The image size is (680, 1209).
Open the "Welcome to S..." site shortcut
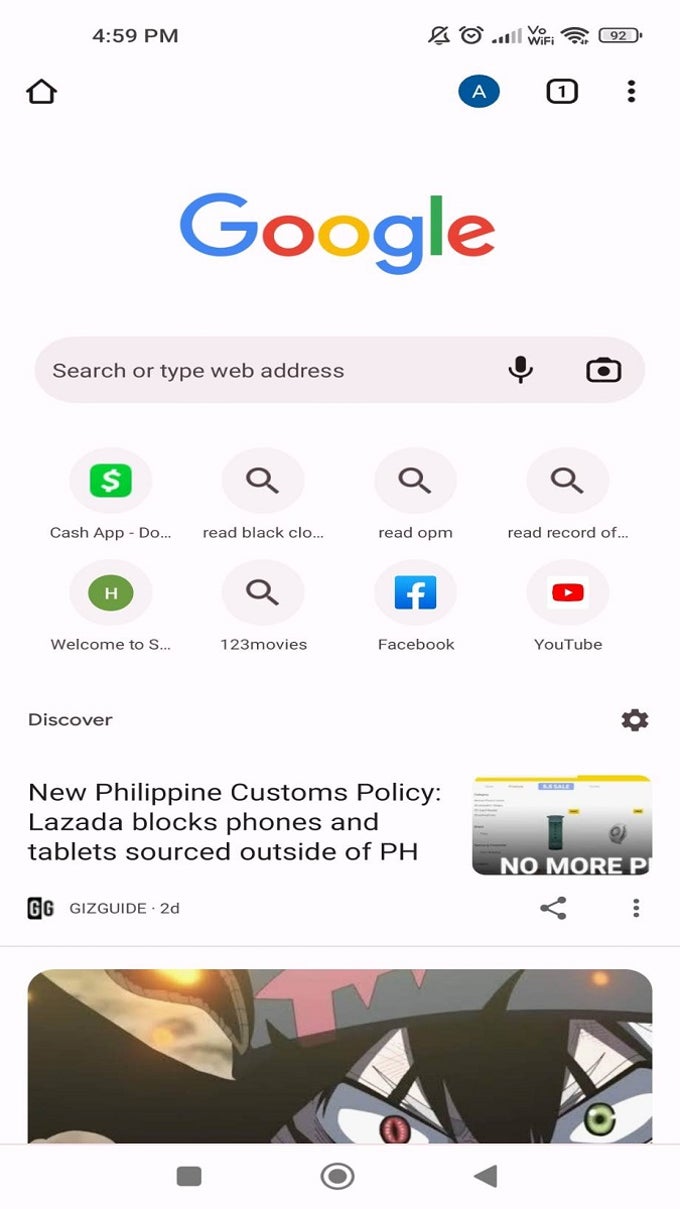(111, 593)
